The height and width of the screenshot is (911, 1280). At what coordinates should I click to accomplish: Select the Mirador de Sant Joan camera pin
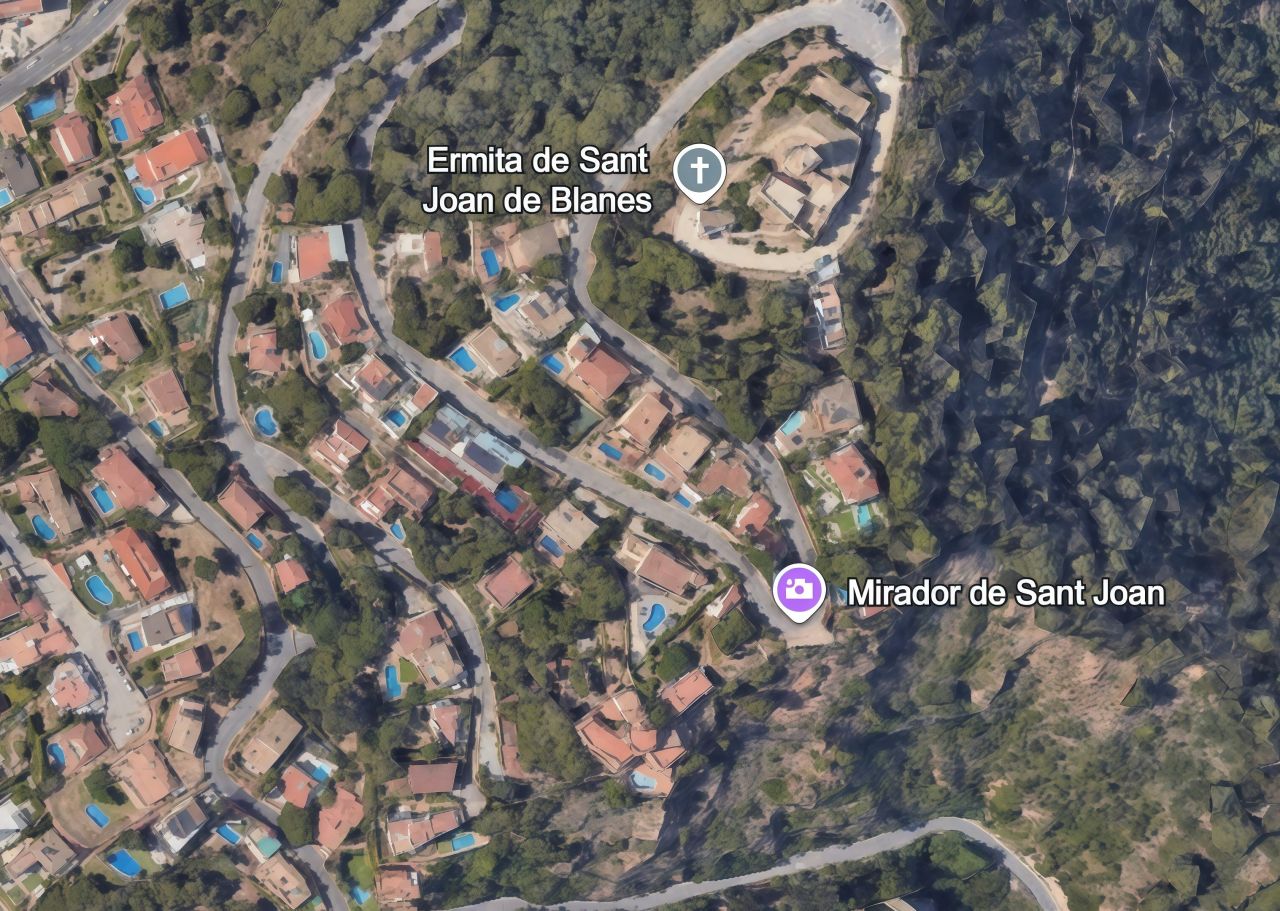tap(799, 589)
